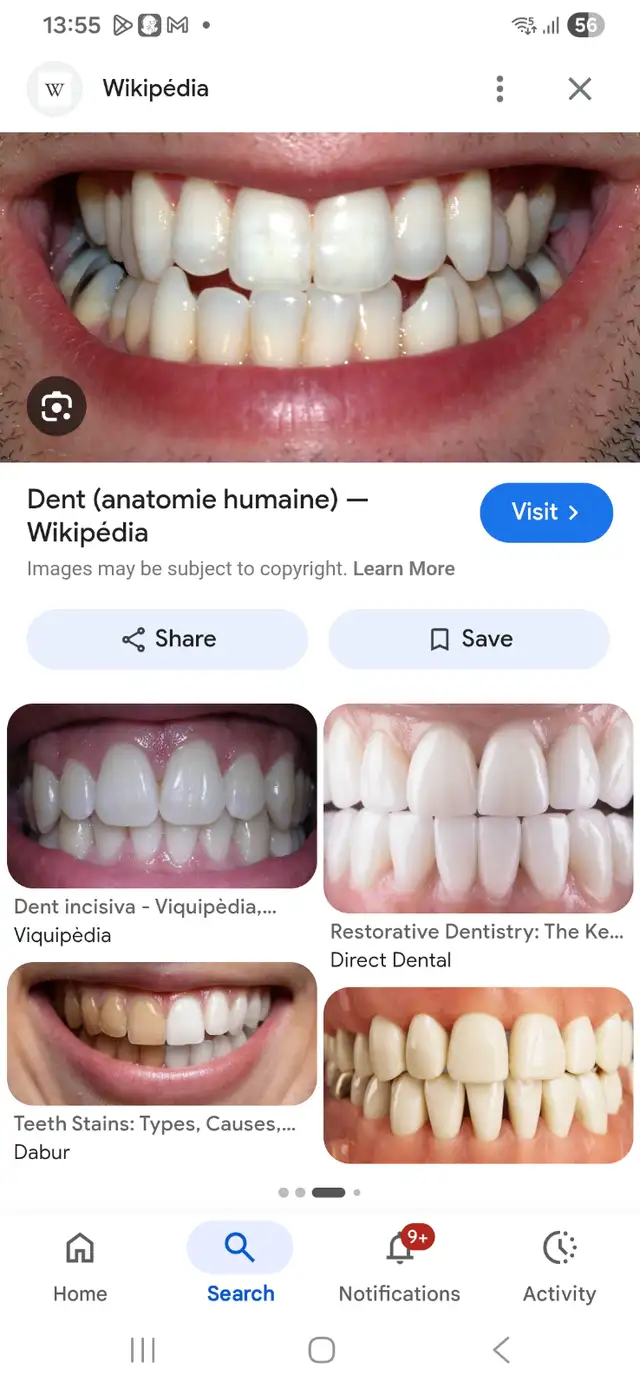Open the Dent incisiva Viquipèdia result

tap(162, 796)
